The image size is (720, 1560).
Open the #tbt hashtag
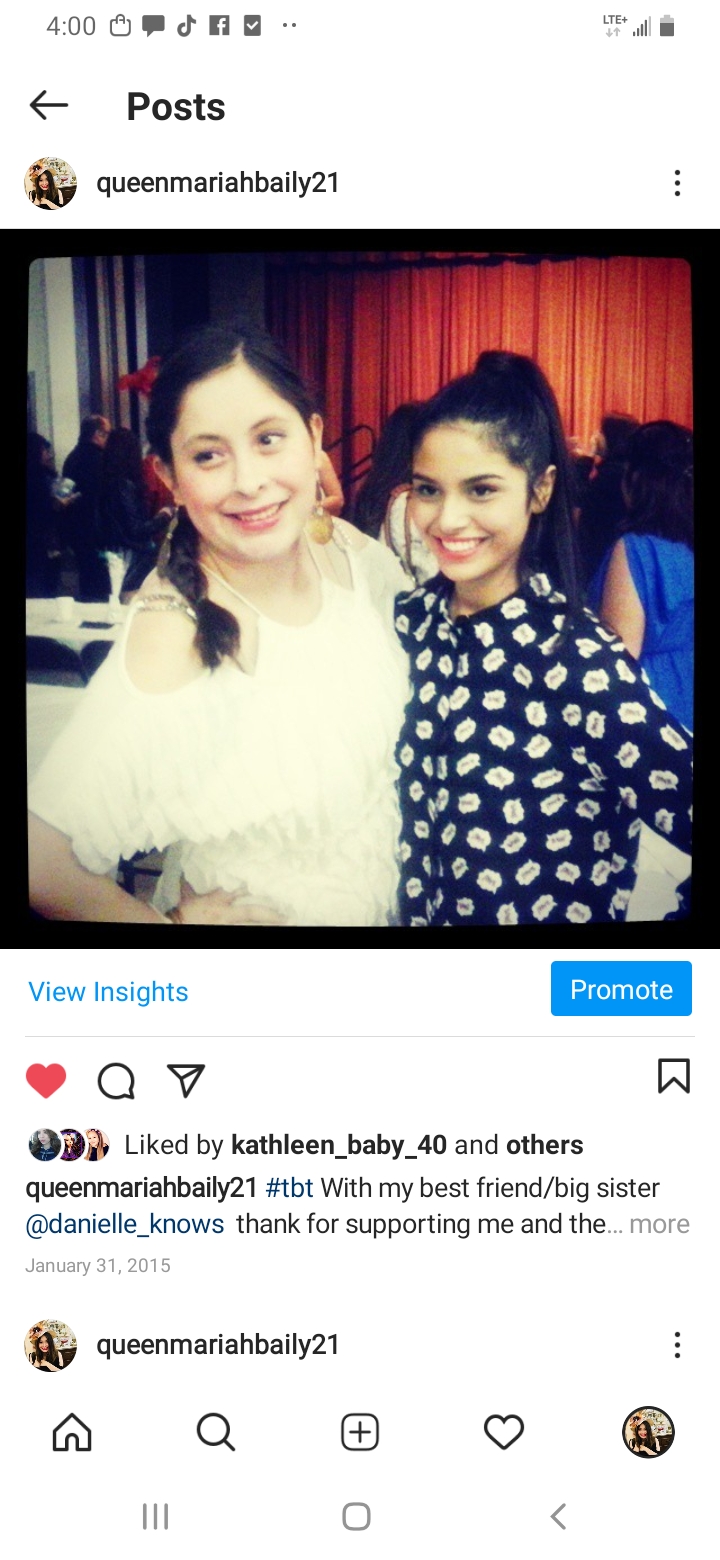[x=289, y=1188]
